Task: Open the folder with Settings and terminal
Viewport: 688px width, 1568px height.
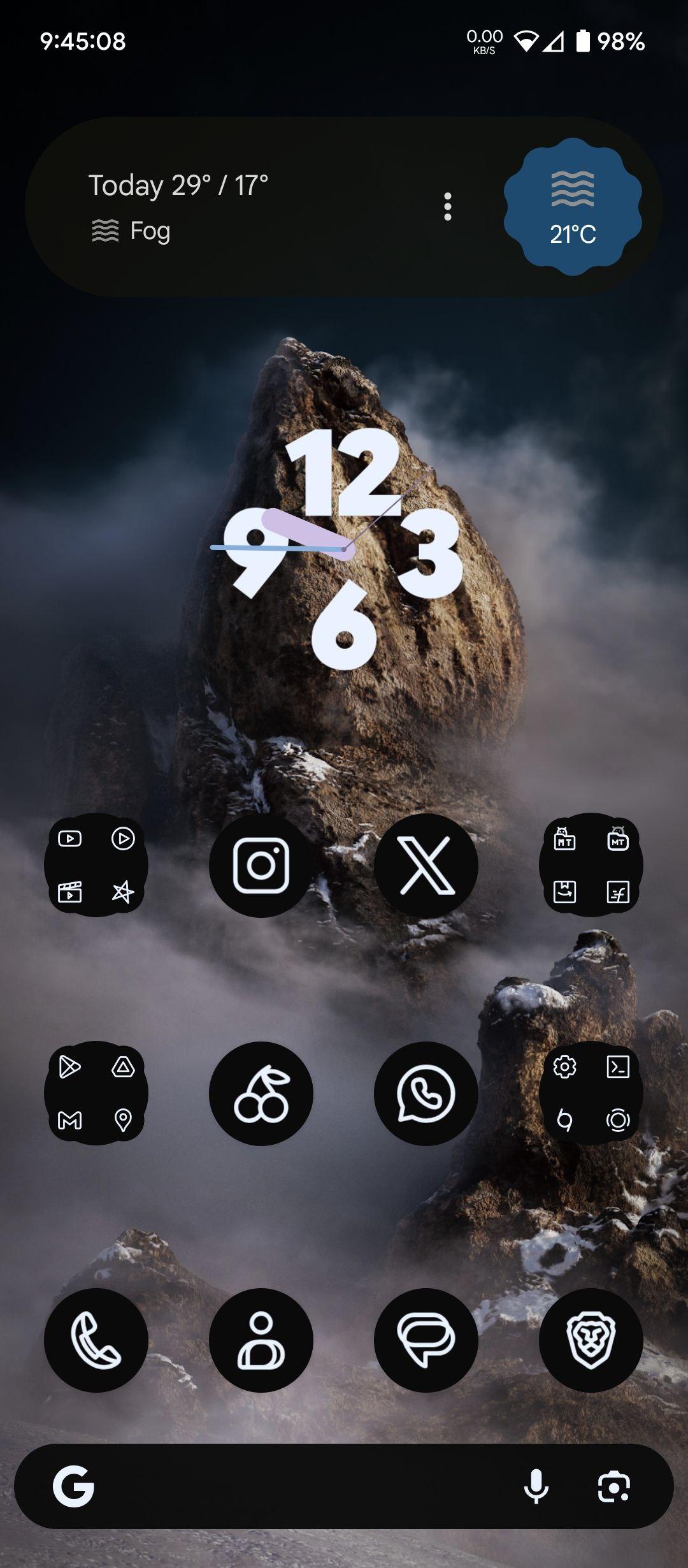Action: (591, 1093)
